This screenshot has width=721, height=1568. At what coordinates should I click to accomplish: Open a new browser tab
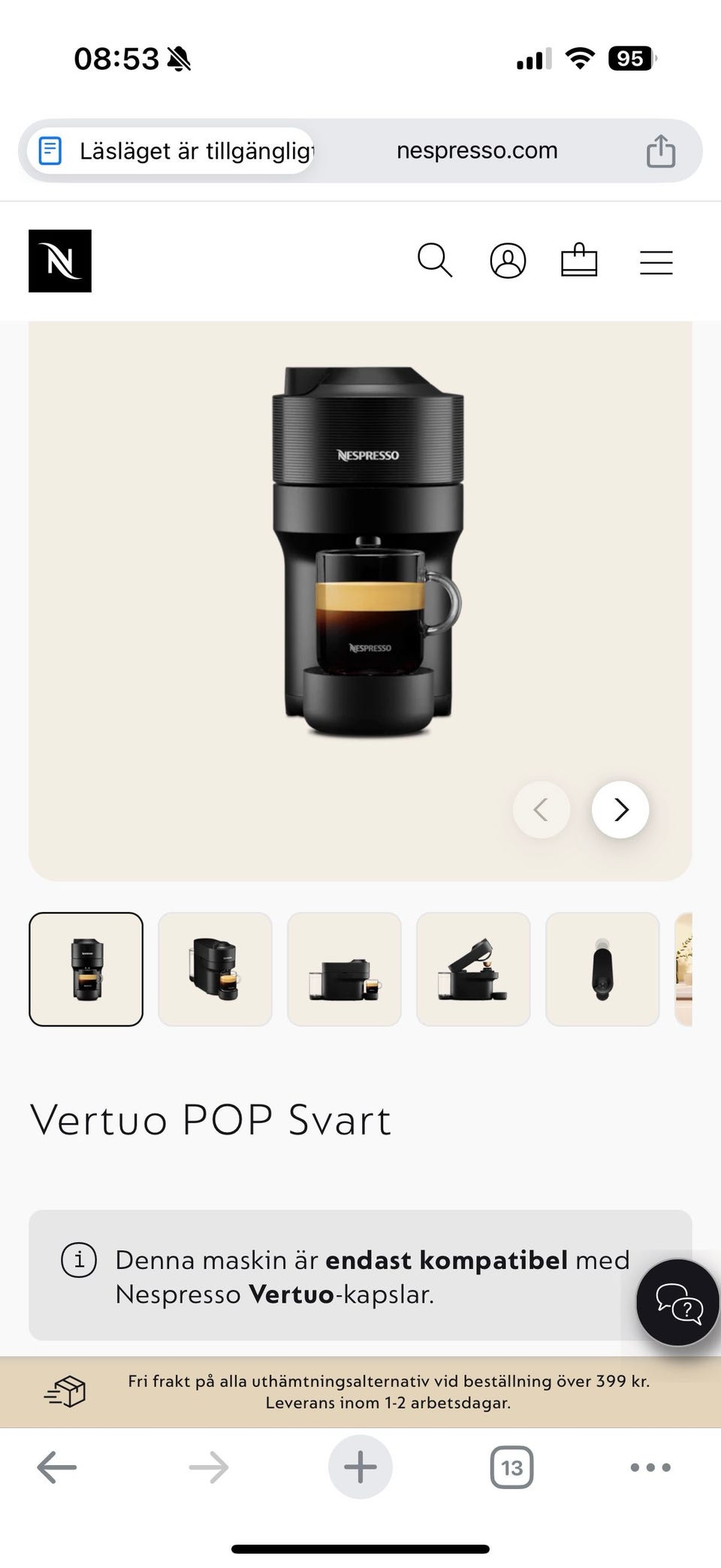(360, 1467)
